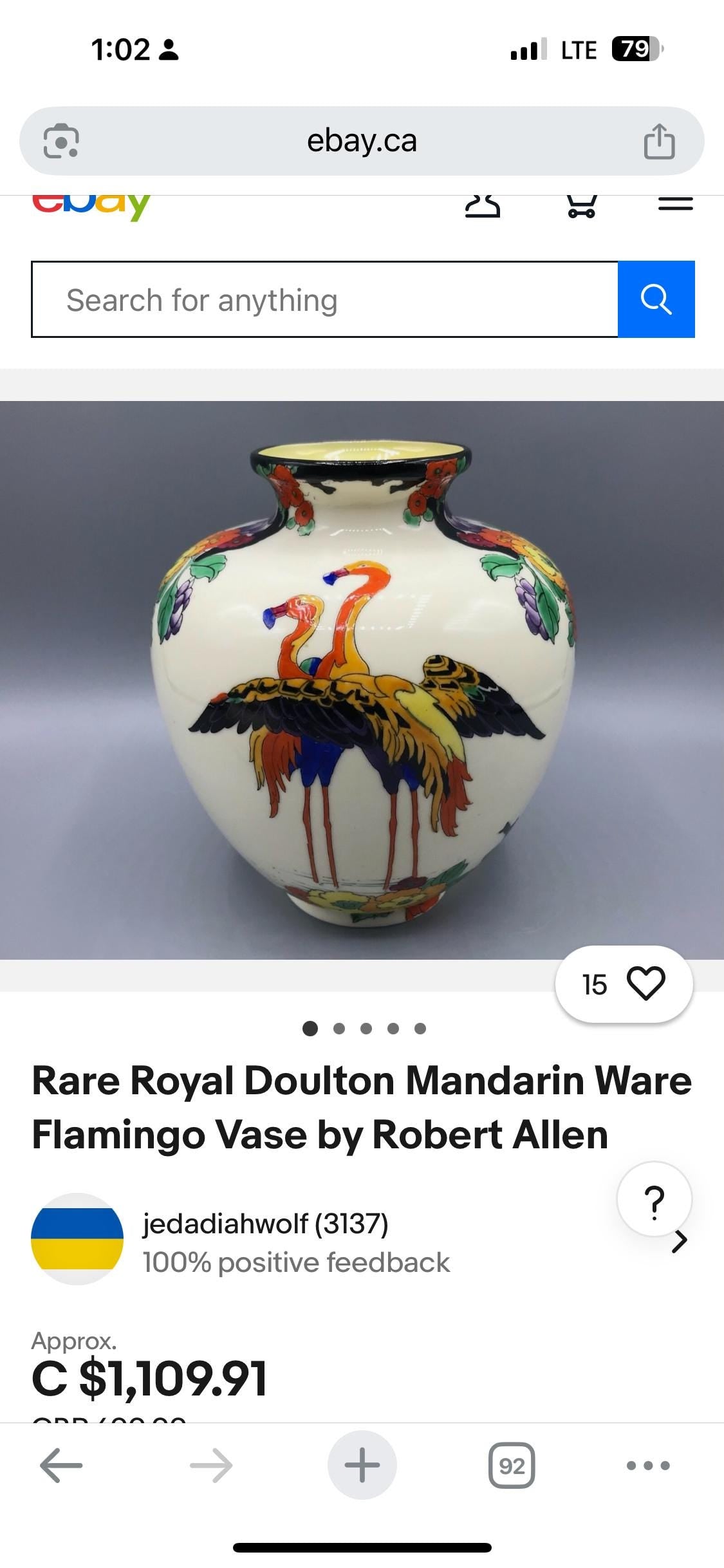Open the shopping cart
This screenshot has width=724, height=1568.
[581, 207]
